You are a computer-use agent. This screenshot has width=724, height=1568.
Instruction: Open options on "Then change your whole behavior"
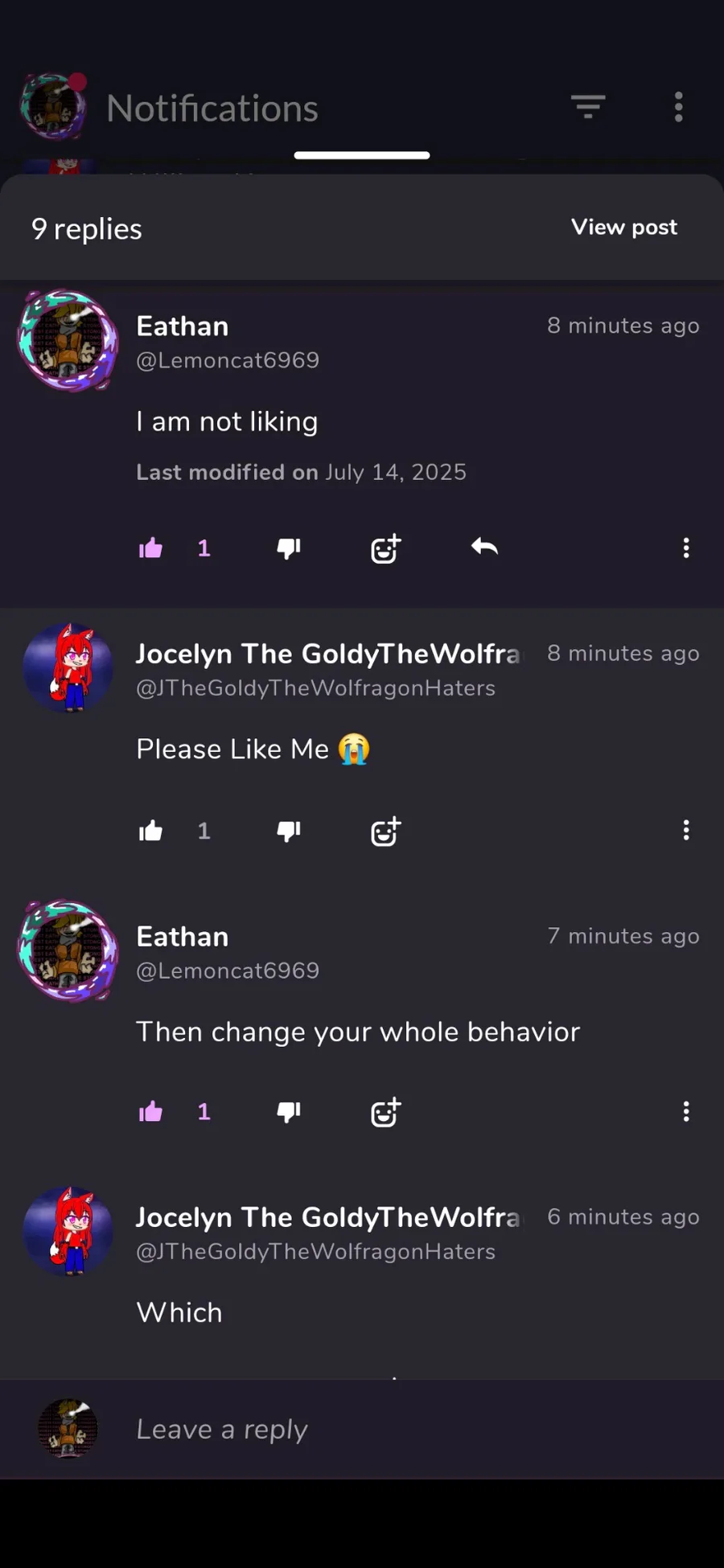[x=686, y=1112]
